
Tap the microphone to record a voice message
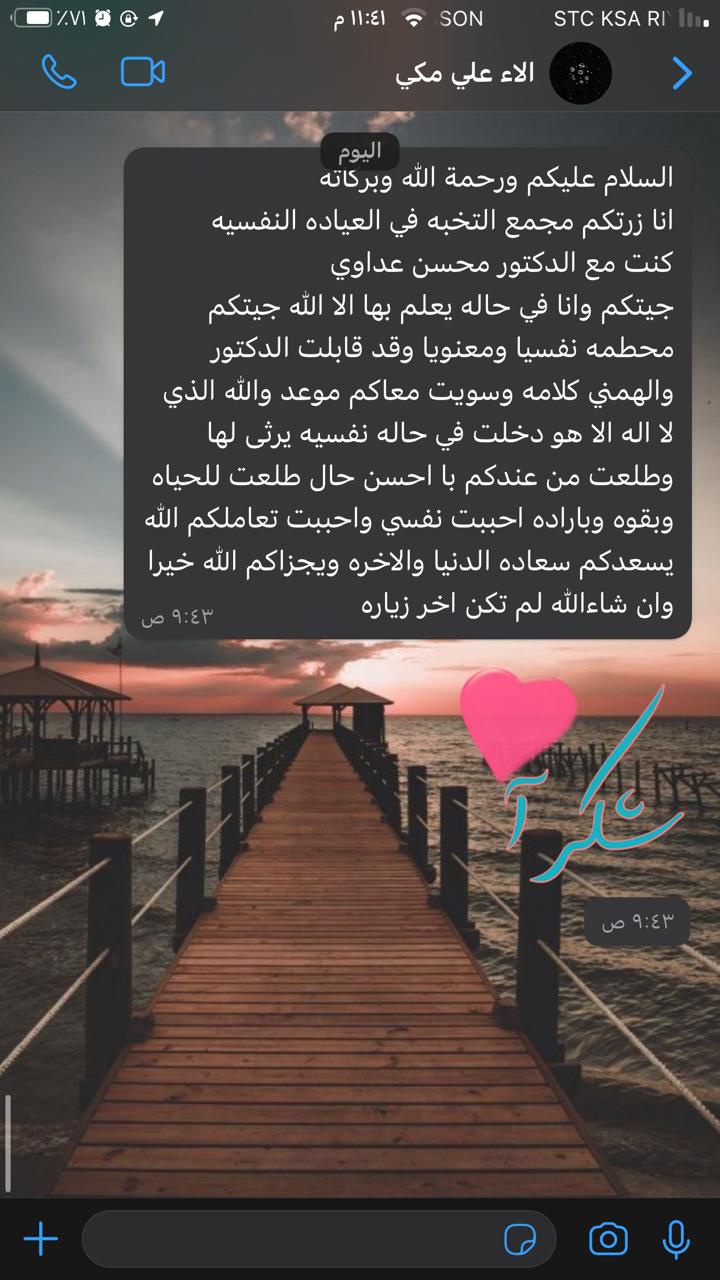pos(676,1240)
